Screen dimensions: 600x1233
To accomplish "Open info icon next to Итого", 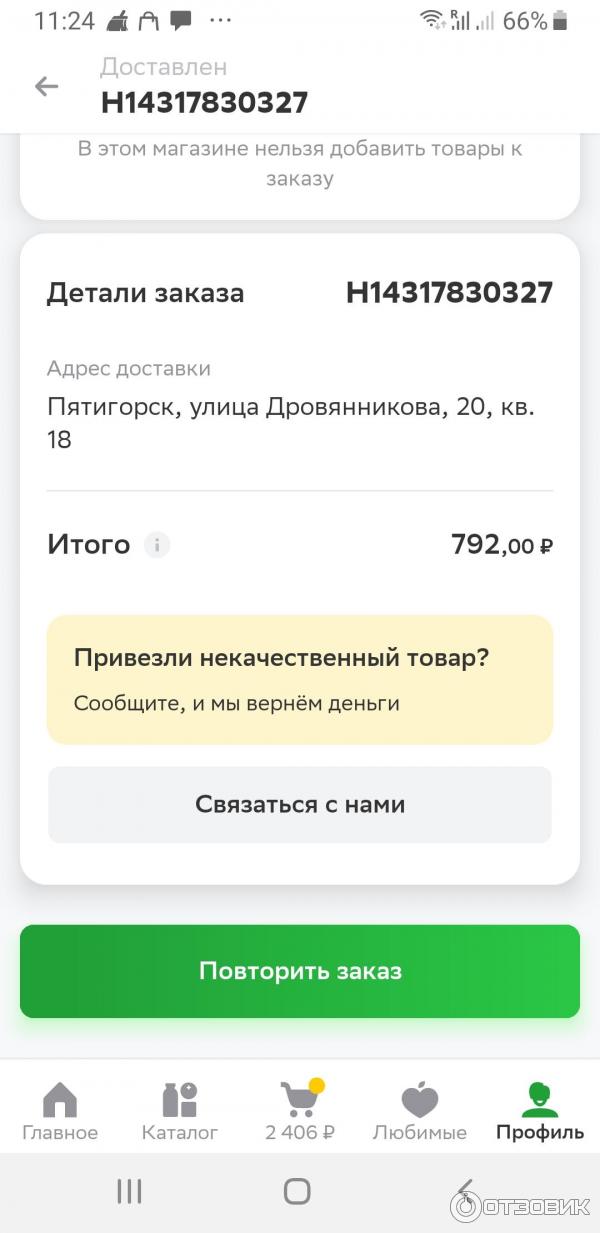I will [157, 545].
